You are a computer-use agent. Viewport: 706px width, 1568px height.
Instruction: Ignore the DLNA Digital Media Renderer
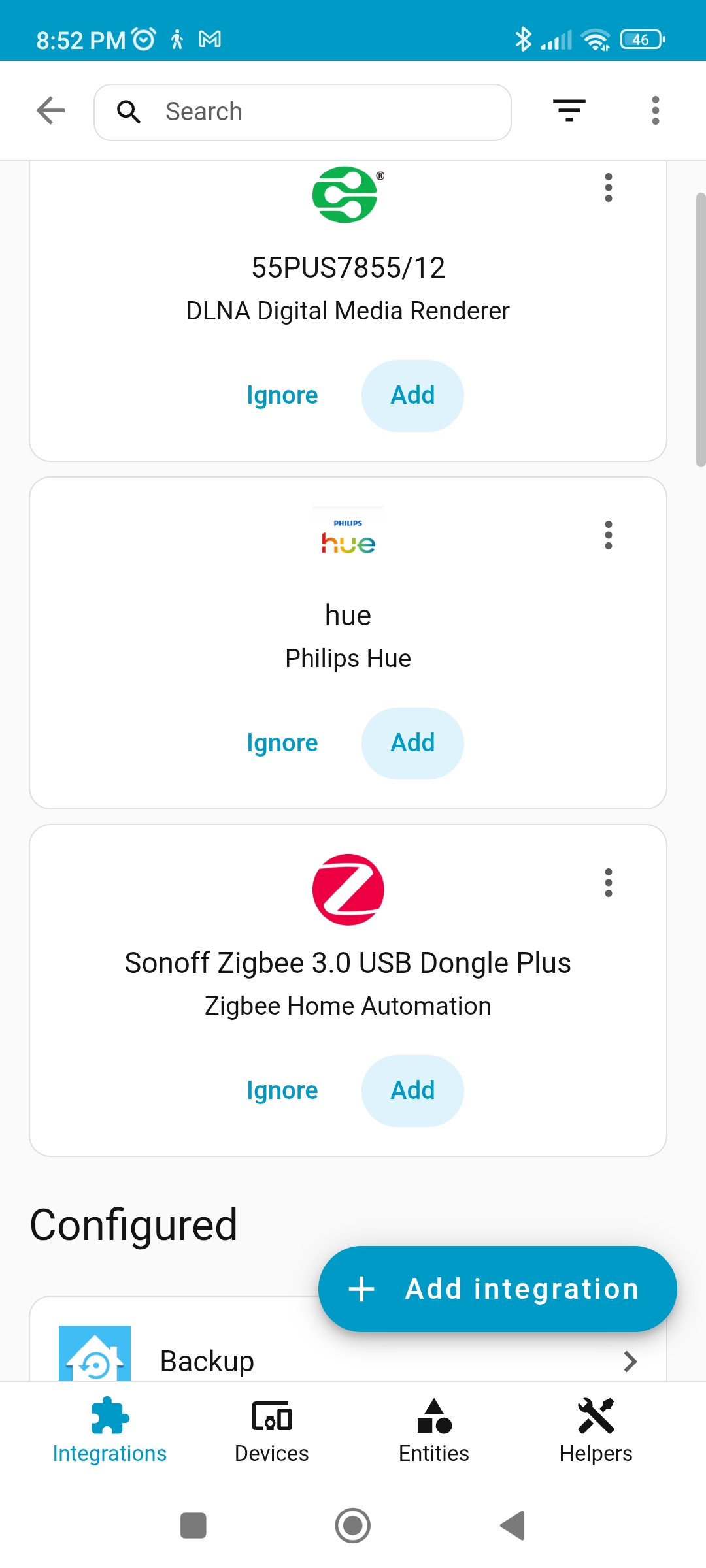[282, 396]
